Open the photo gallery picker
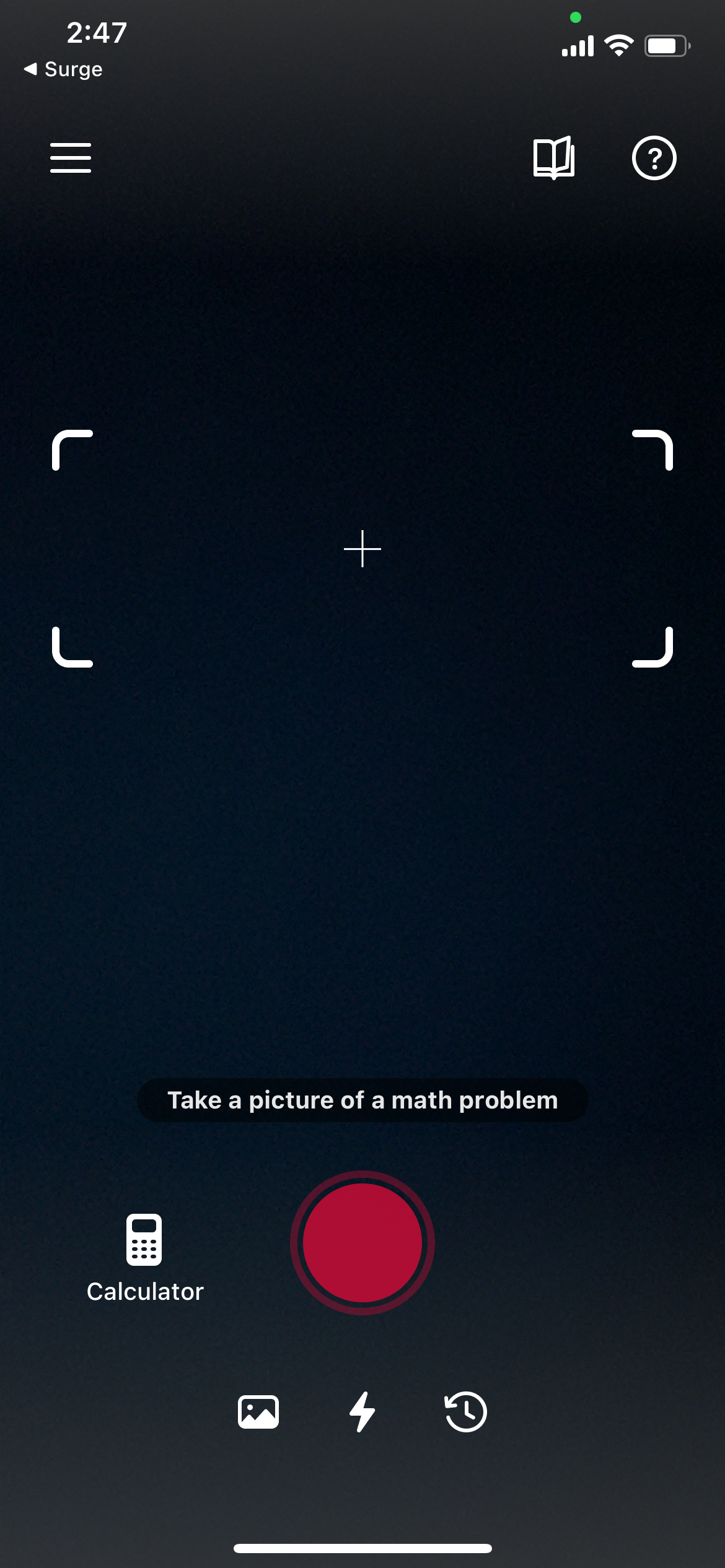This screenshot has width=725, height=1568. pyautogui.click(x=258, y=1411)
